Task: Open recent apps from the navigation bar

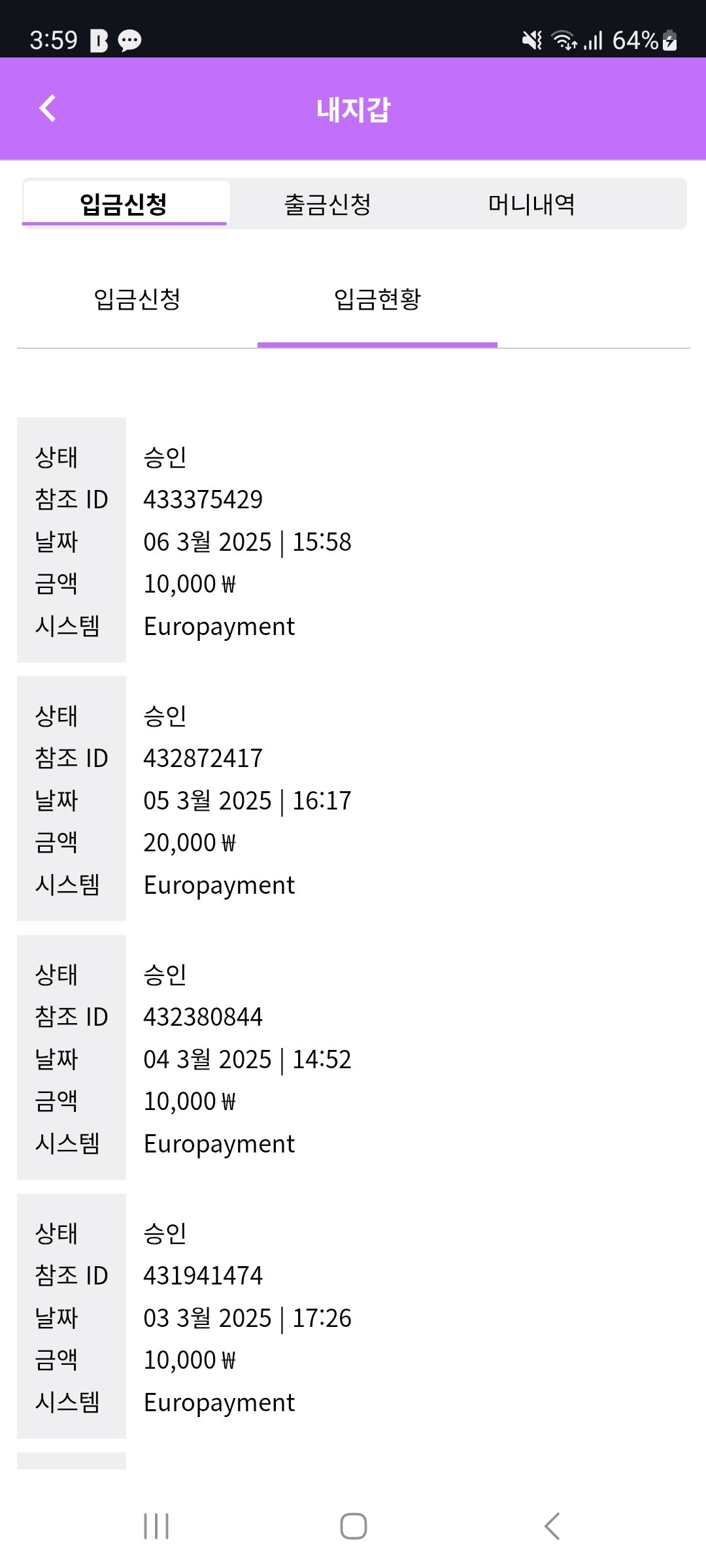Action: tap(156, 1526)
